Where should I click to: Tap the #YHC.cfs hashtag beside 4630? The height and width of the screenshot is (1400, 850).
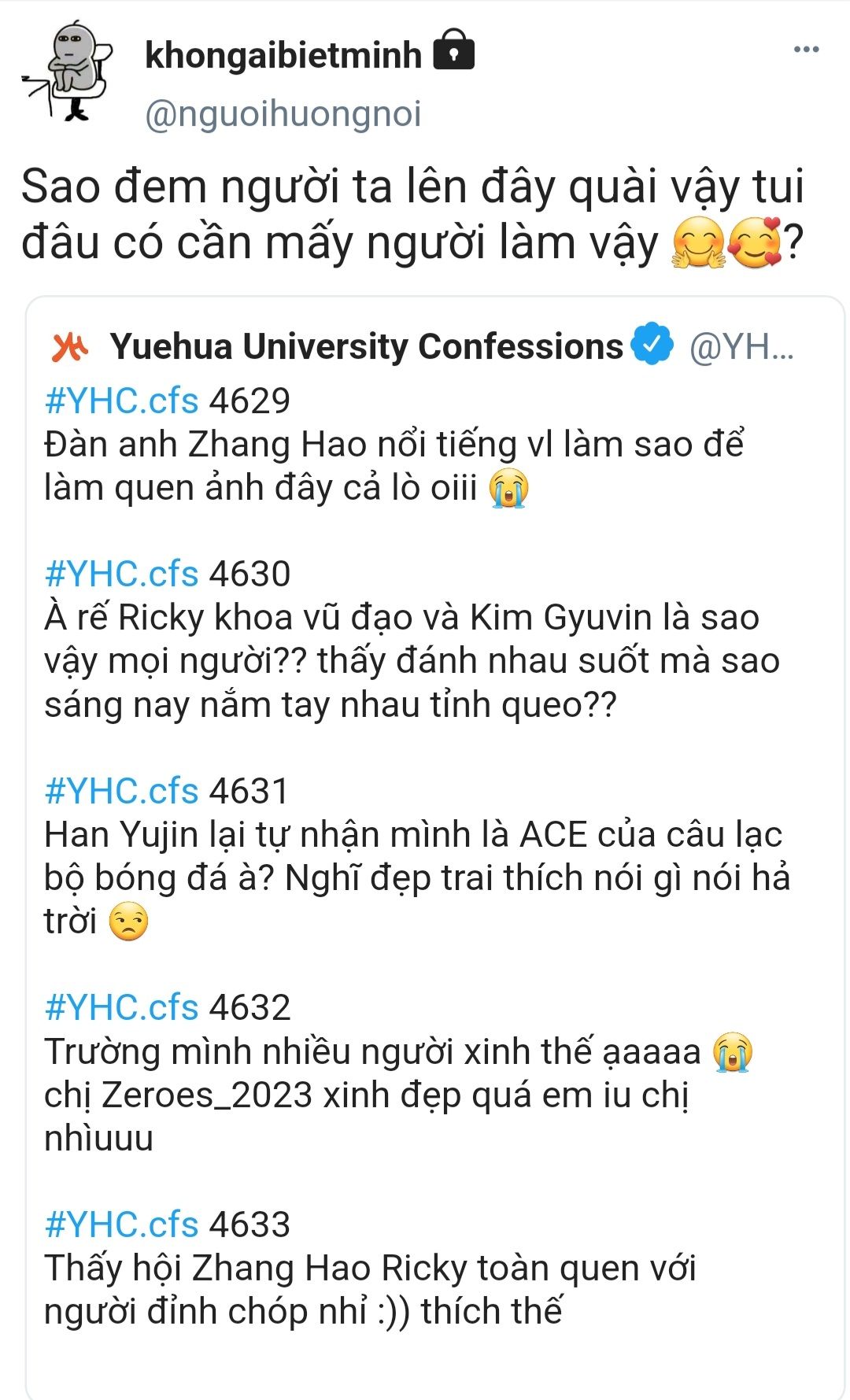click(122, 574)
